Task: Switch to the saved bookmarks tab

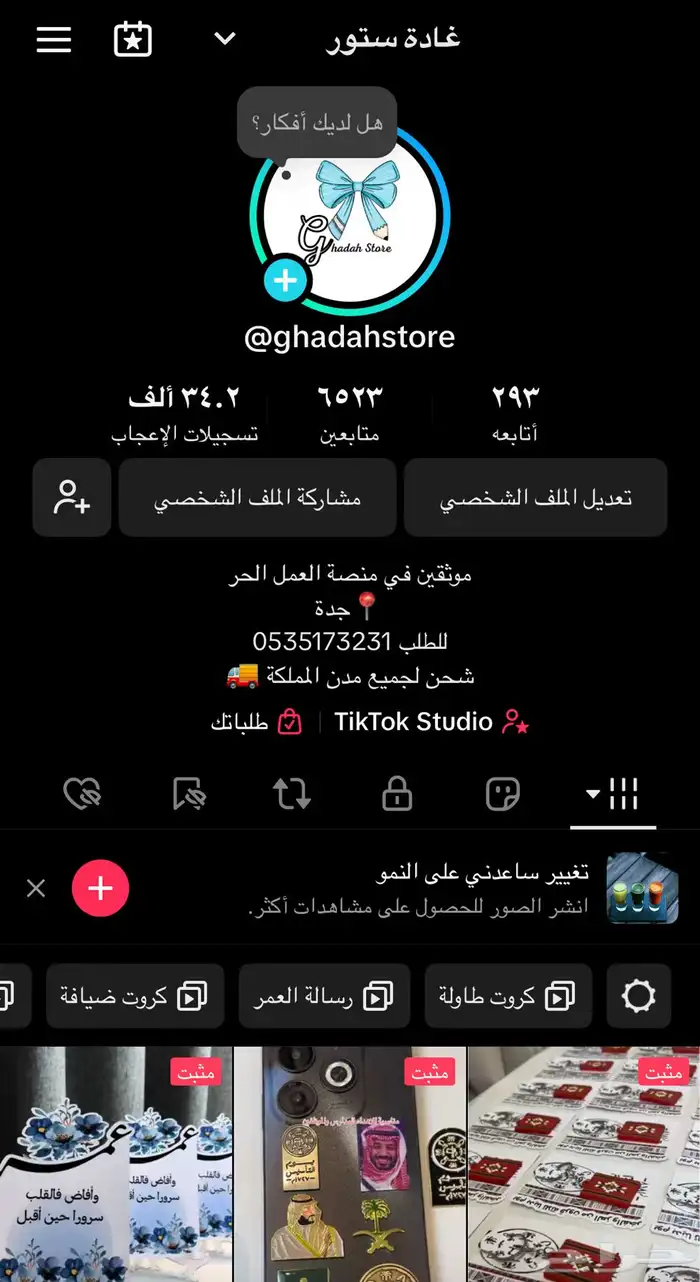Action: [188, 795]
